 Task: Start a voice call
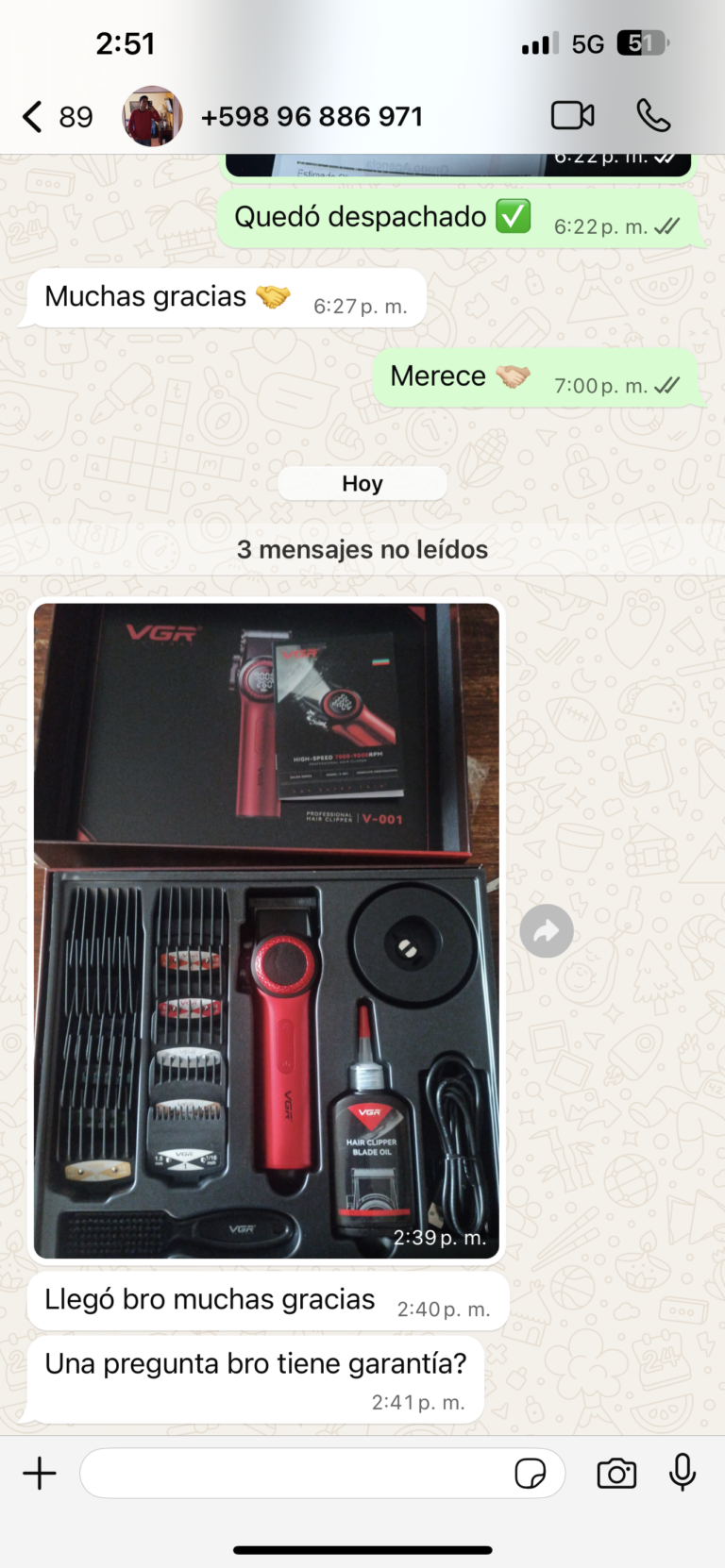click(653, 116)
